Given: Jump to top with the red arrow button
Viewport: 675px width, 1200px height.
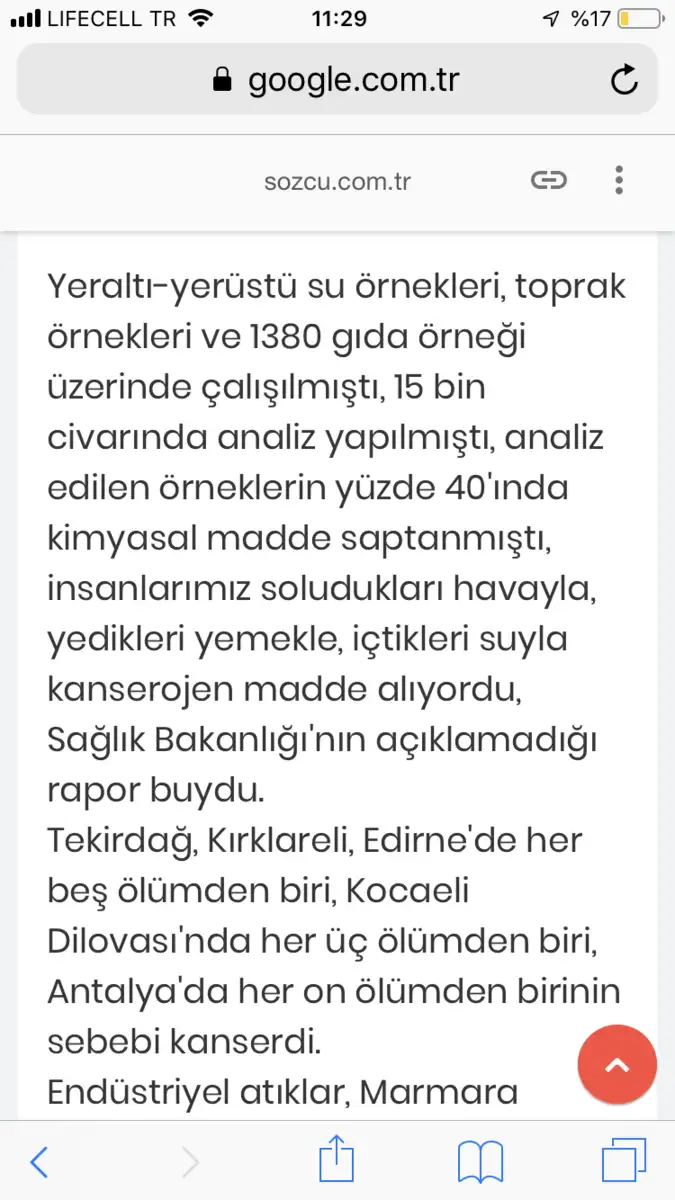Looking at the screenshot, I should [617, 1065].
